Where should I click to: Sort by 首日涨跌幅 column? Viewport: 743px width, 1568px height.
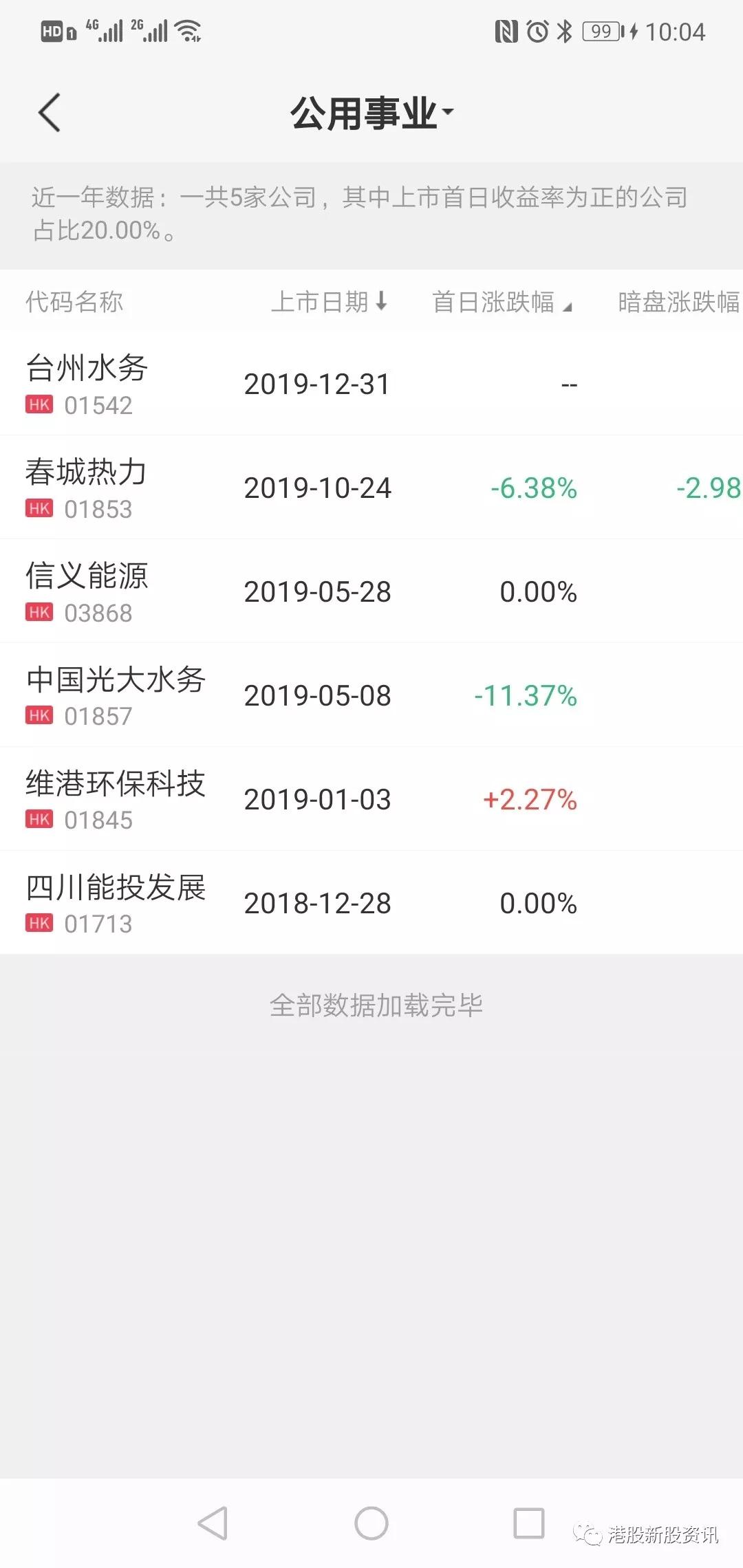tap(502, 302)
